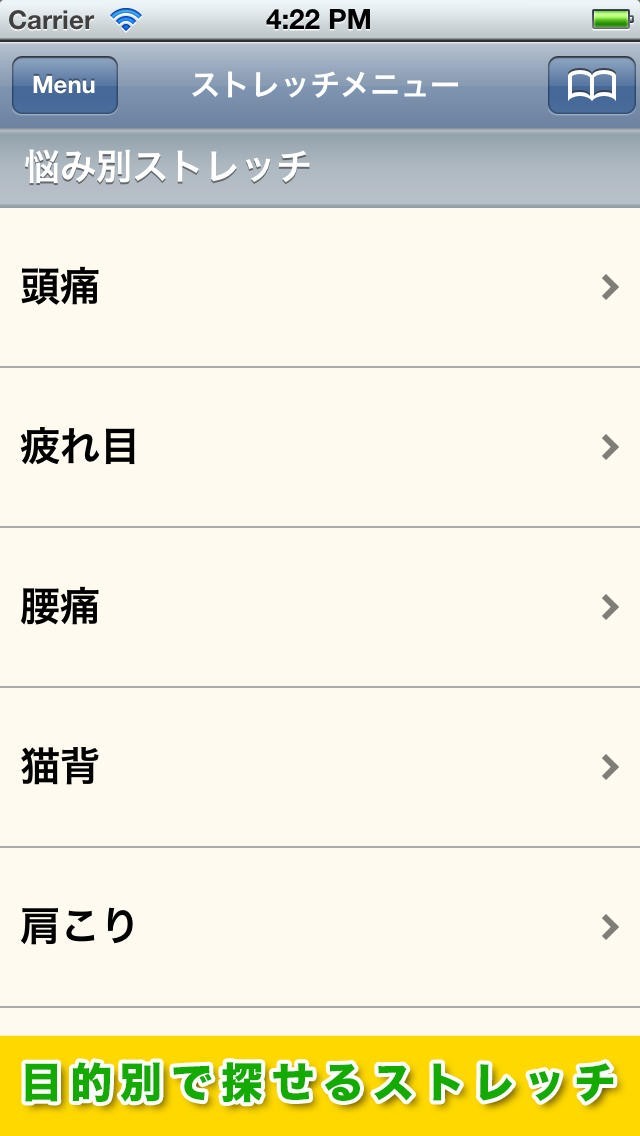Choose the 猫背 category

pos(320,768)
